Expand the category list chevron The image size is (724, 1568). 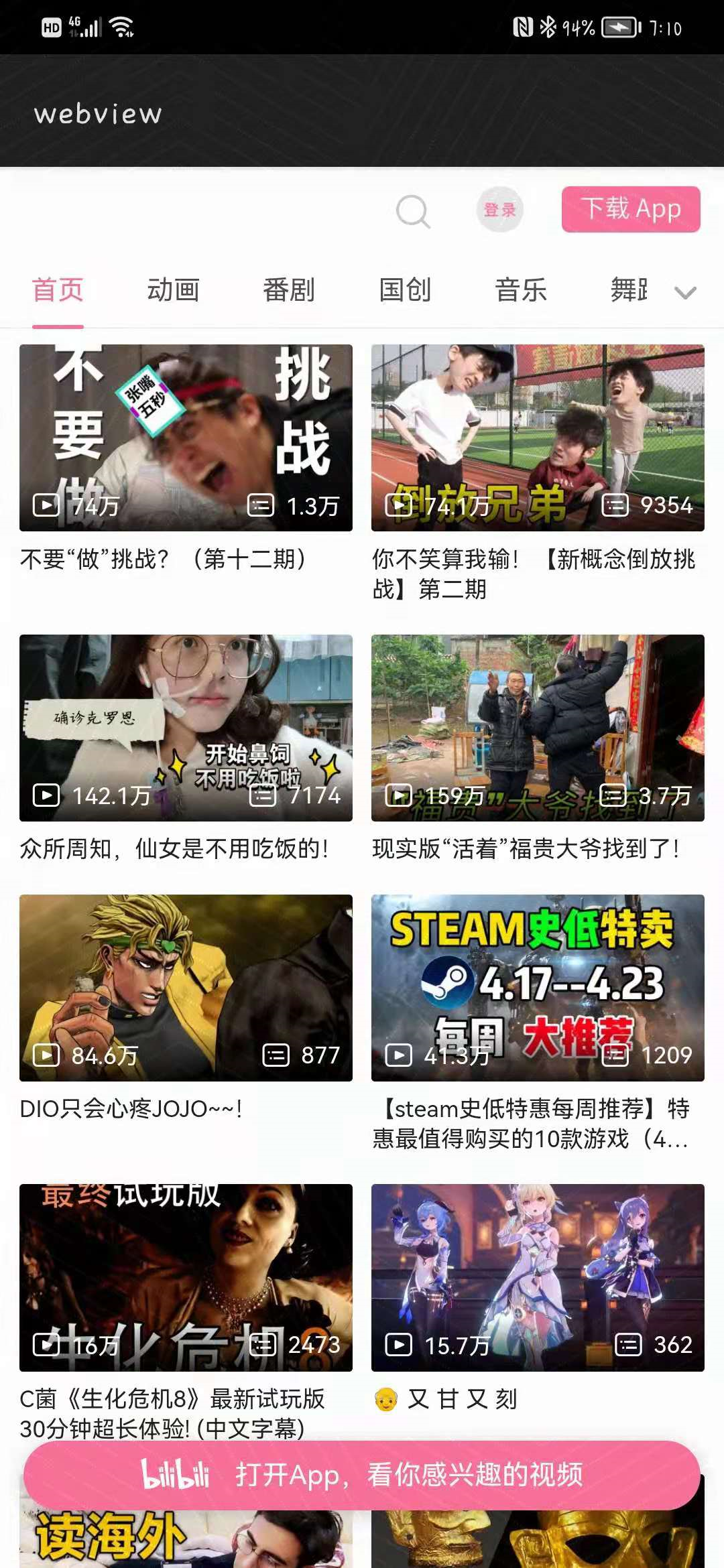(x=684, y=293)
